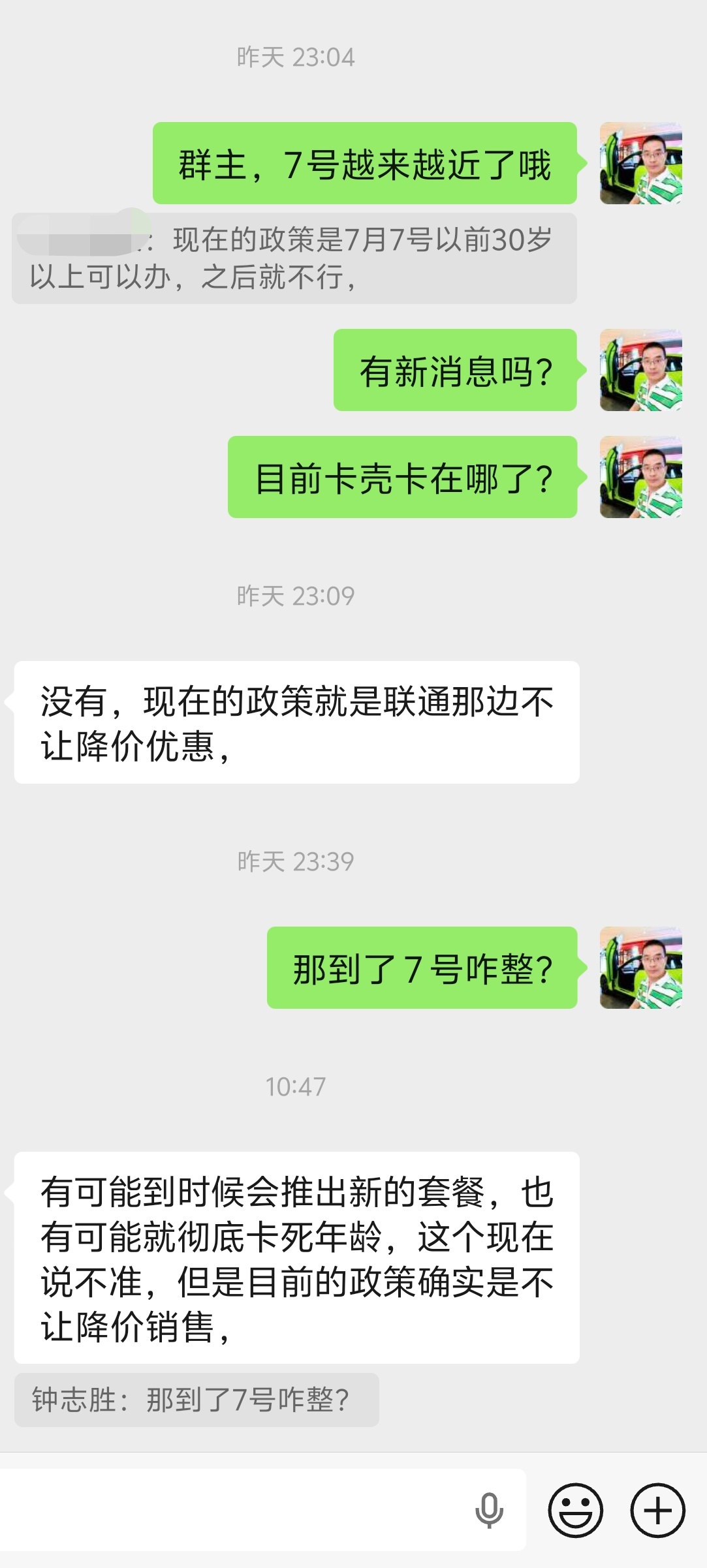Tap the quoted message about 7月7号 policy

click(x=294, y=258)
